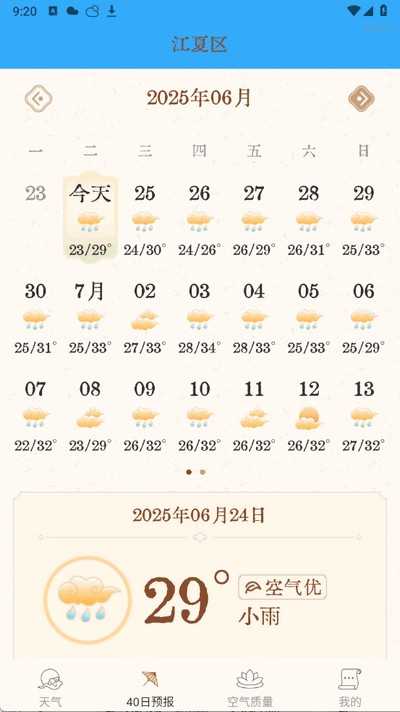Tap the second calendar page indicator dot
The image size is (400, 712).
point(202,472)
